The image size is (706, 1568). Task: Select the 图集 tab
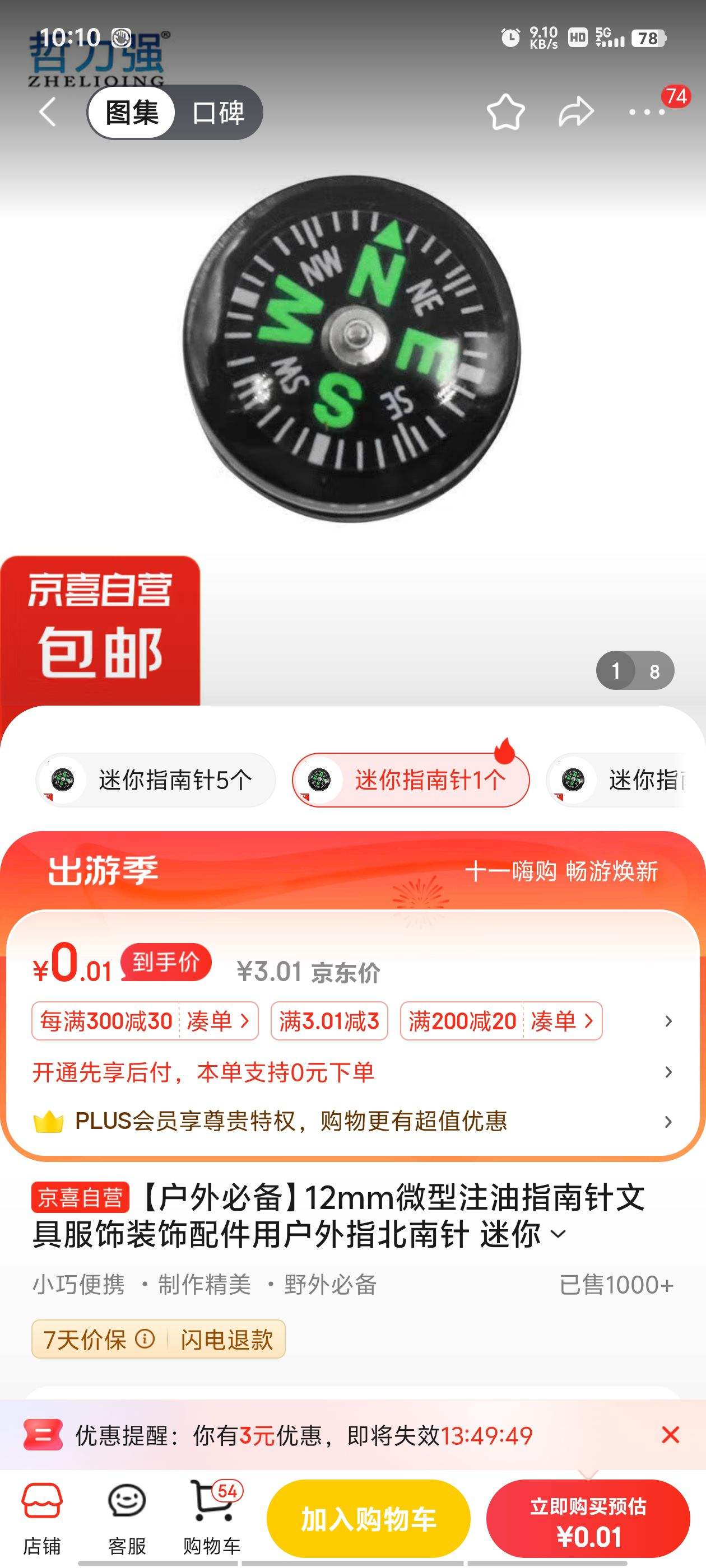click(132, 113)
